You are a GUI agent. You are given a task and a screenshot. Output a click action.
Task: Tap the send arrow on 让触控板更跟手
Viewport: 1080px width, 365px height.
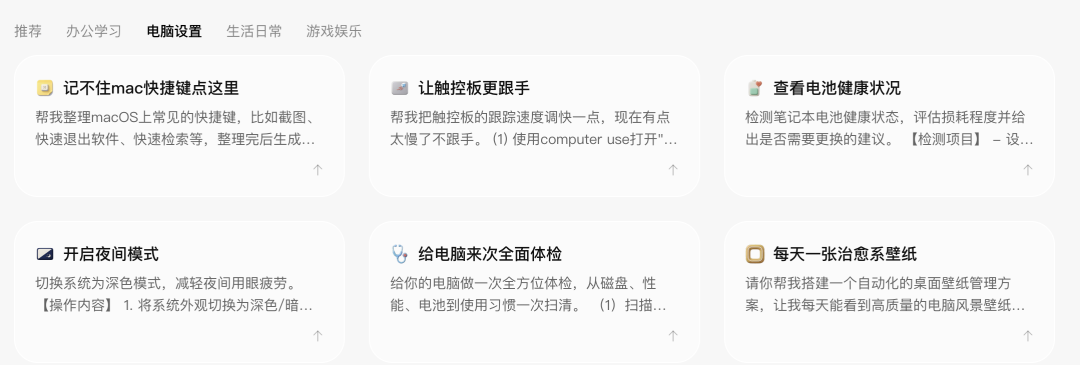tap(673, 169)
